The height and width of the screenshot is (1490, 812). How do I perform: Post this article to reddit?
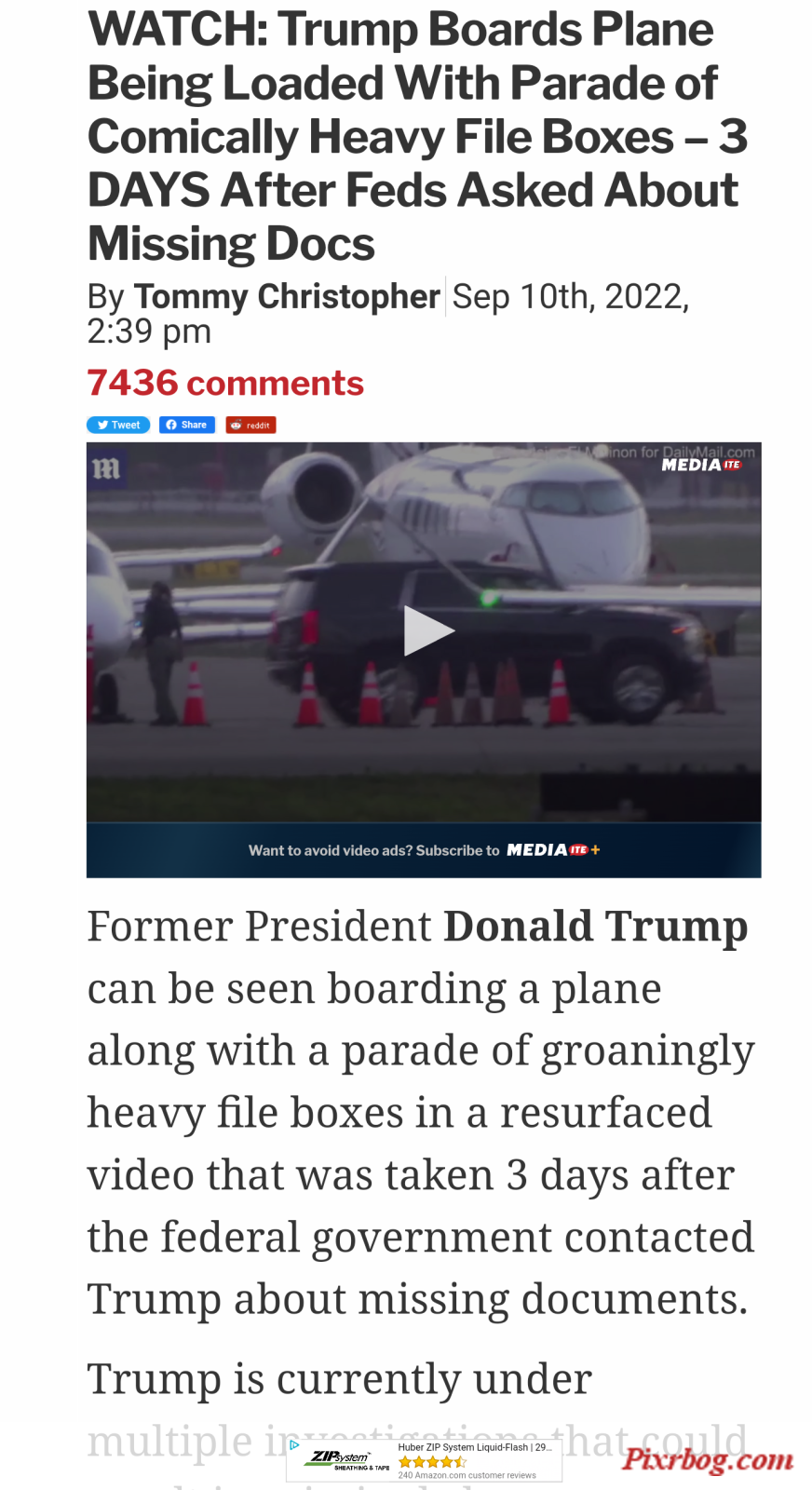(250, 425)
